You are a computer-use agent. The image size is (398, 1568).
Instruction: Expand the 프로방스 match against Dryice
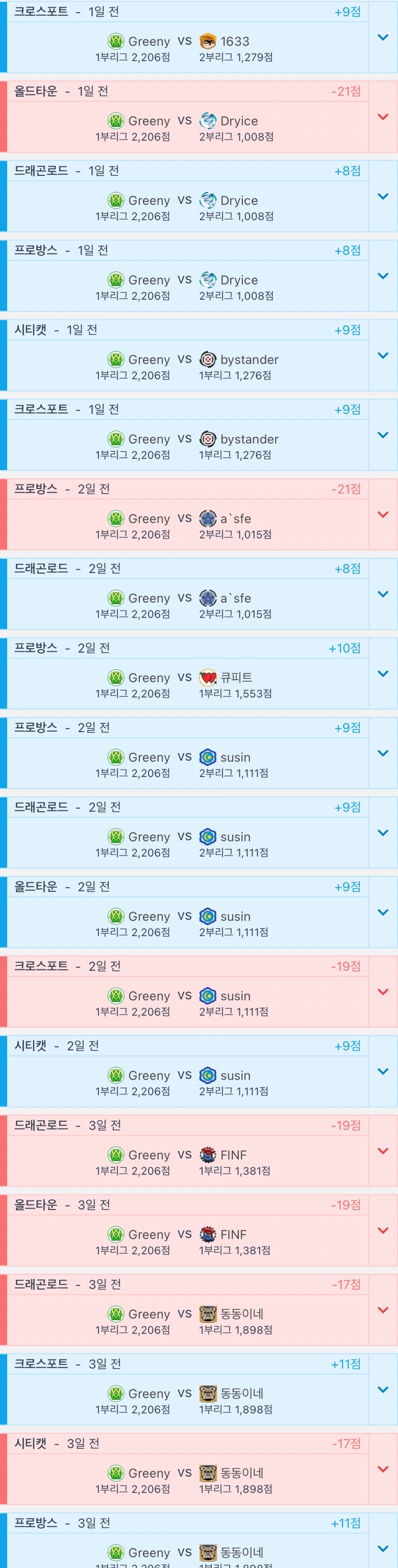coord(383,276)
